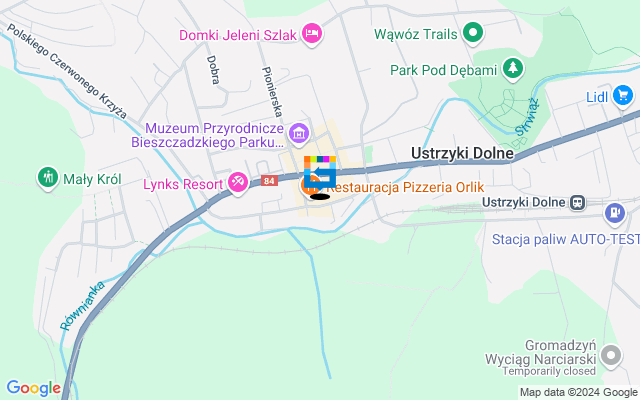Select the Stacja paliw AUTO-TEST fuel pin
The width and height of the screenshot is (640, 400).
(616, 212)
